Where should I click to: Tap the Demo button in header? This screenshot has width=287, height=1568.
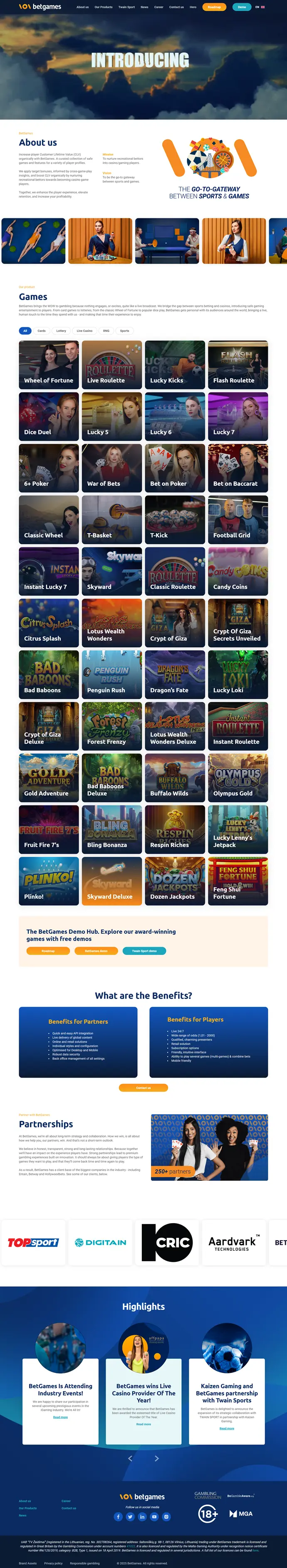pyautogui.click(x=241, y=7)
